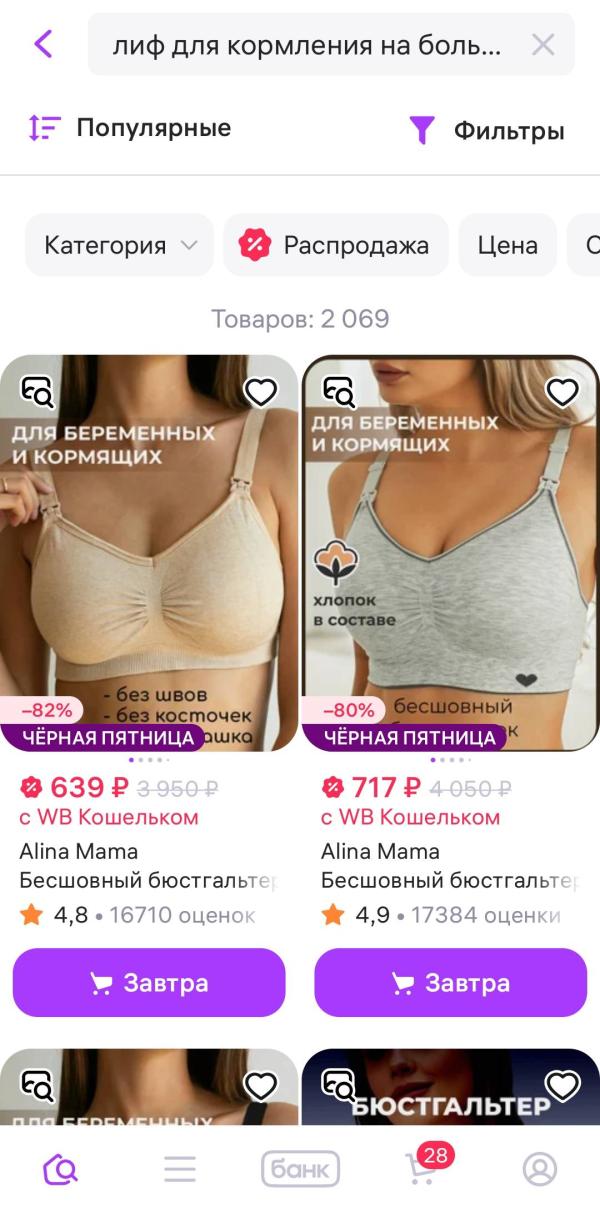Open the Популярные sorting options
The width and height of the screenshot is (600, 1213).
[130, 128]
